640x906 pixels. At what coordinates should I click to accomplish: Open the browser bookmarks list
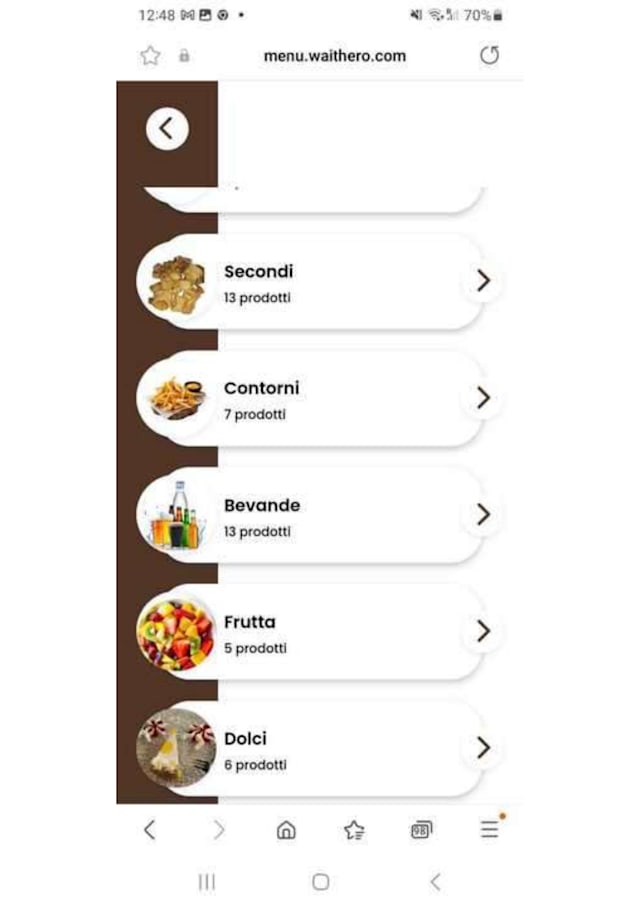(354, 830)
